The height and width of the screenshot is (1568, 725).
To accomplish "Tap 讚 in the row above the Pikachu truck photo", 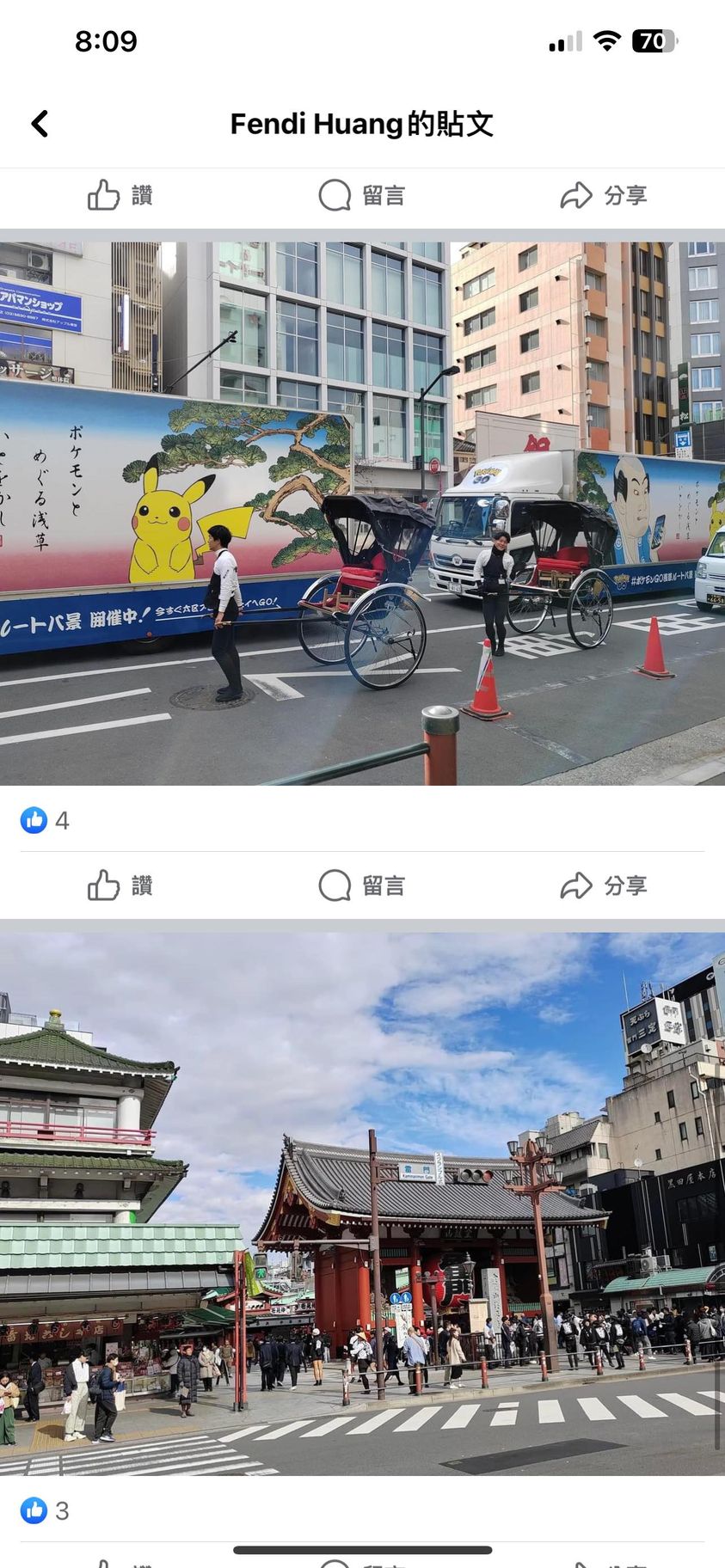I will pyautogui.click(x=120, y=196).
